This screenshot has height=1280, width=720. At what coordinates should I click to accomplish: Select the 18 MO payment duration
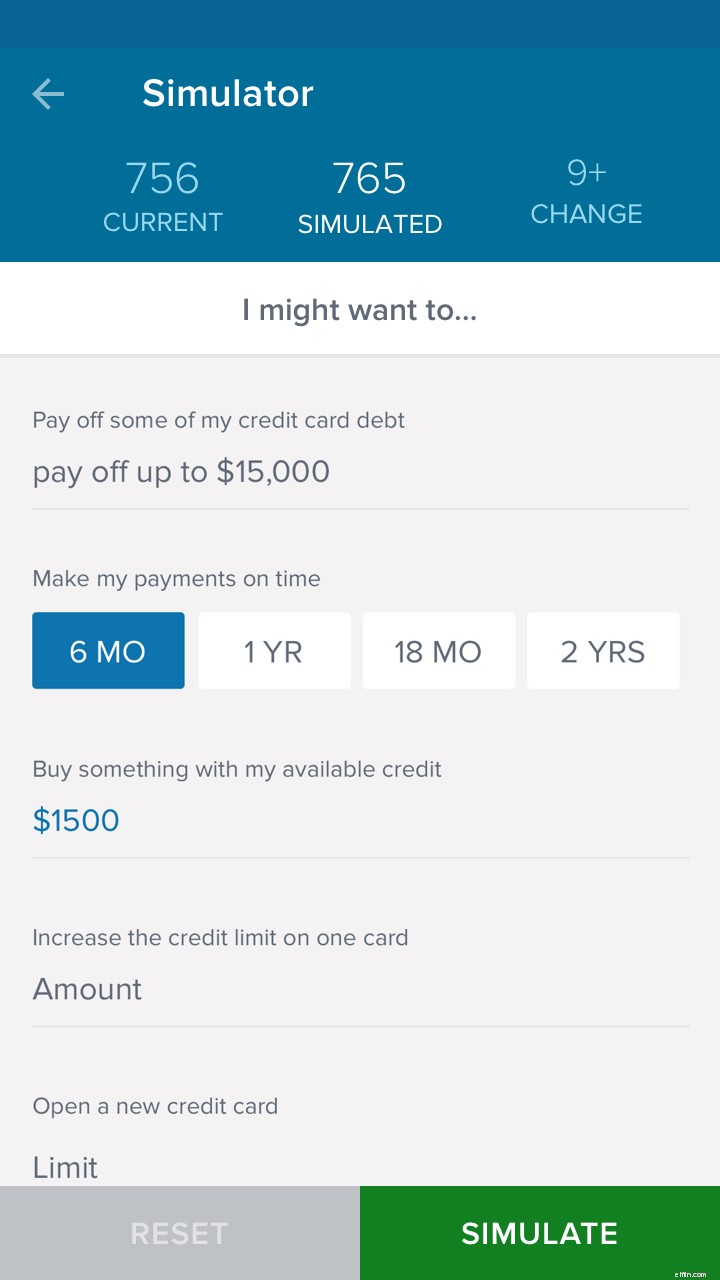tap(438, 650)
